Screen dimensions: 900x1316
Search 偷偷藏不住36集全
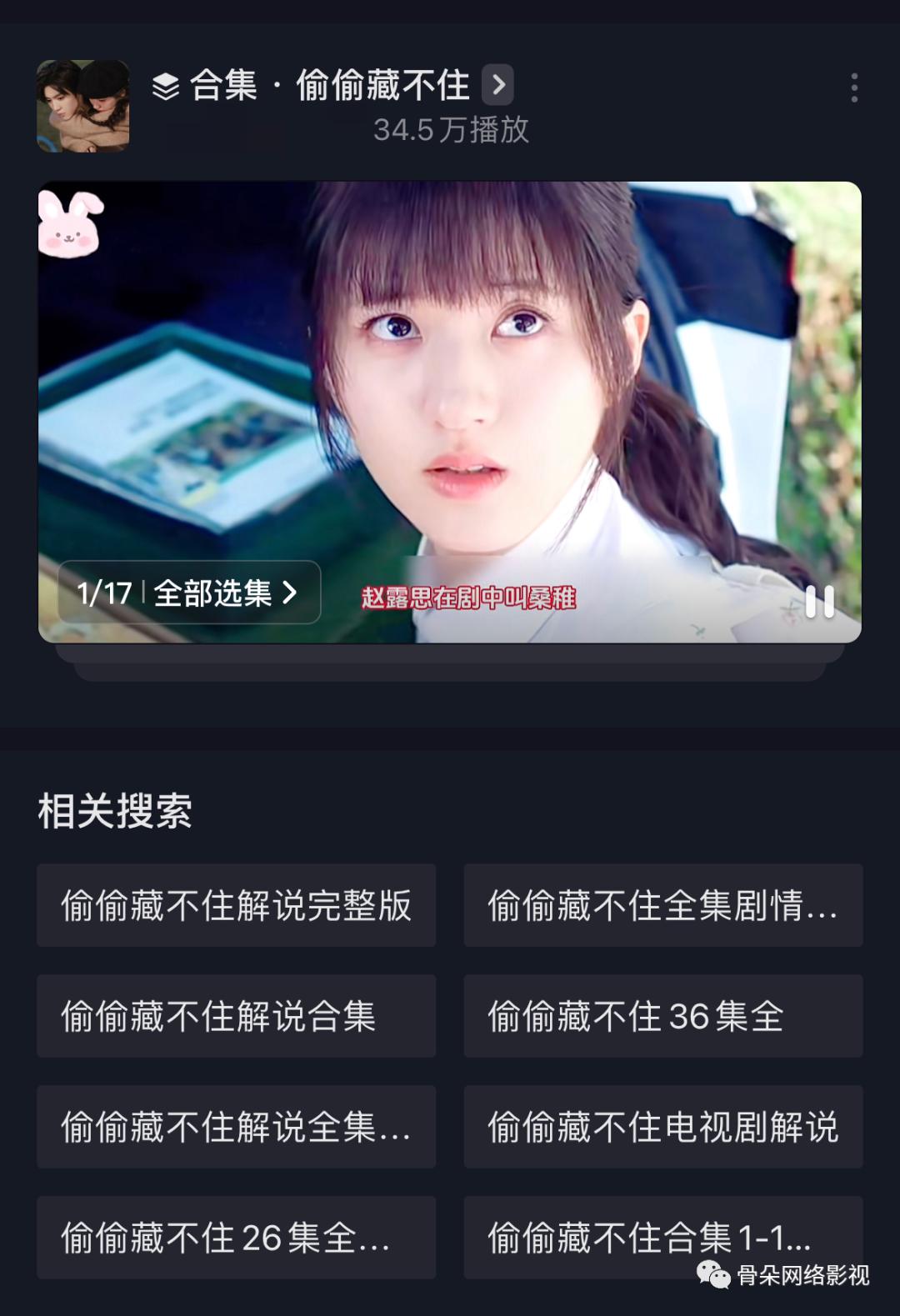[662, 1016]
